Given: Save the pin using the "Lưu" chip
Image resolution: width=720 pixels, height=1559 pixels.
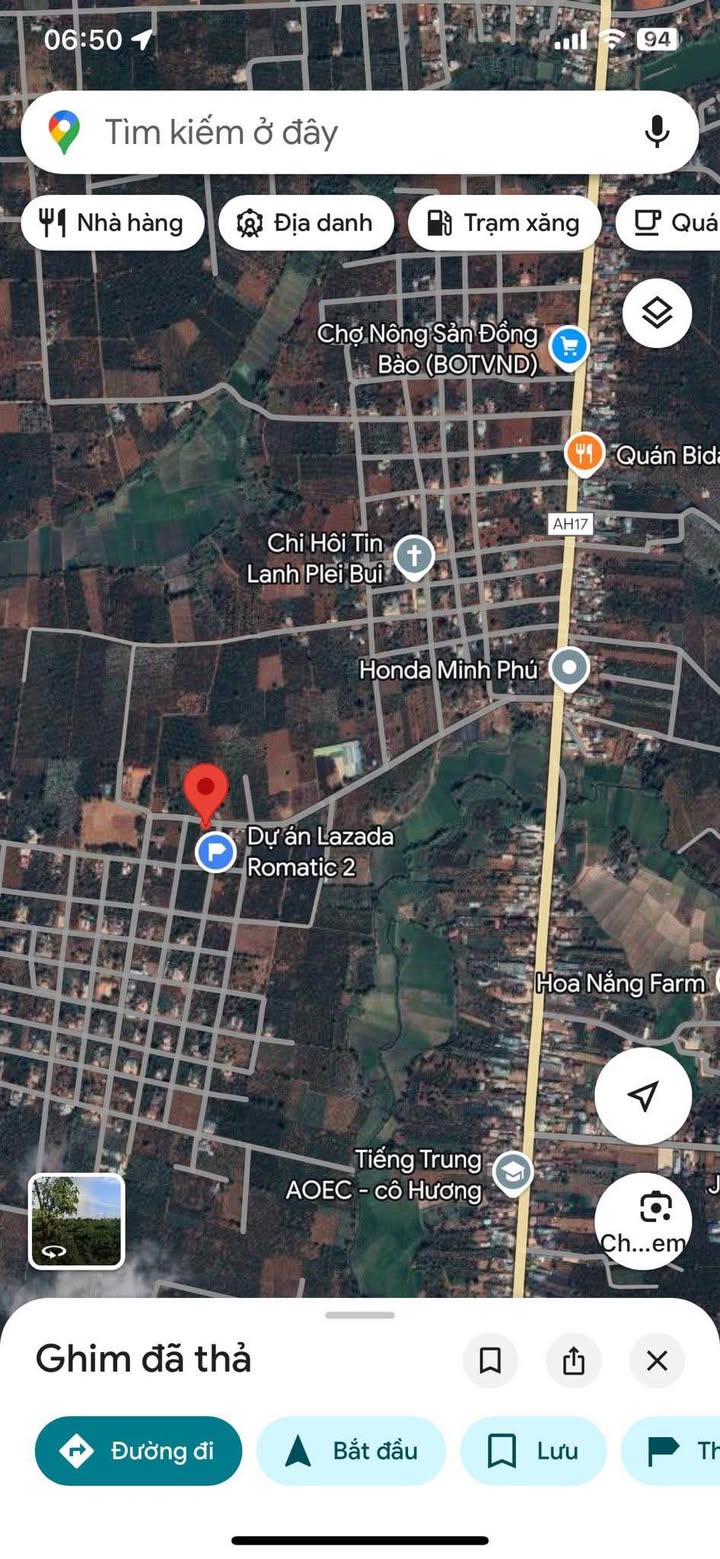Looking at the screenshot, I should (x=533, y=1451).
